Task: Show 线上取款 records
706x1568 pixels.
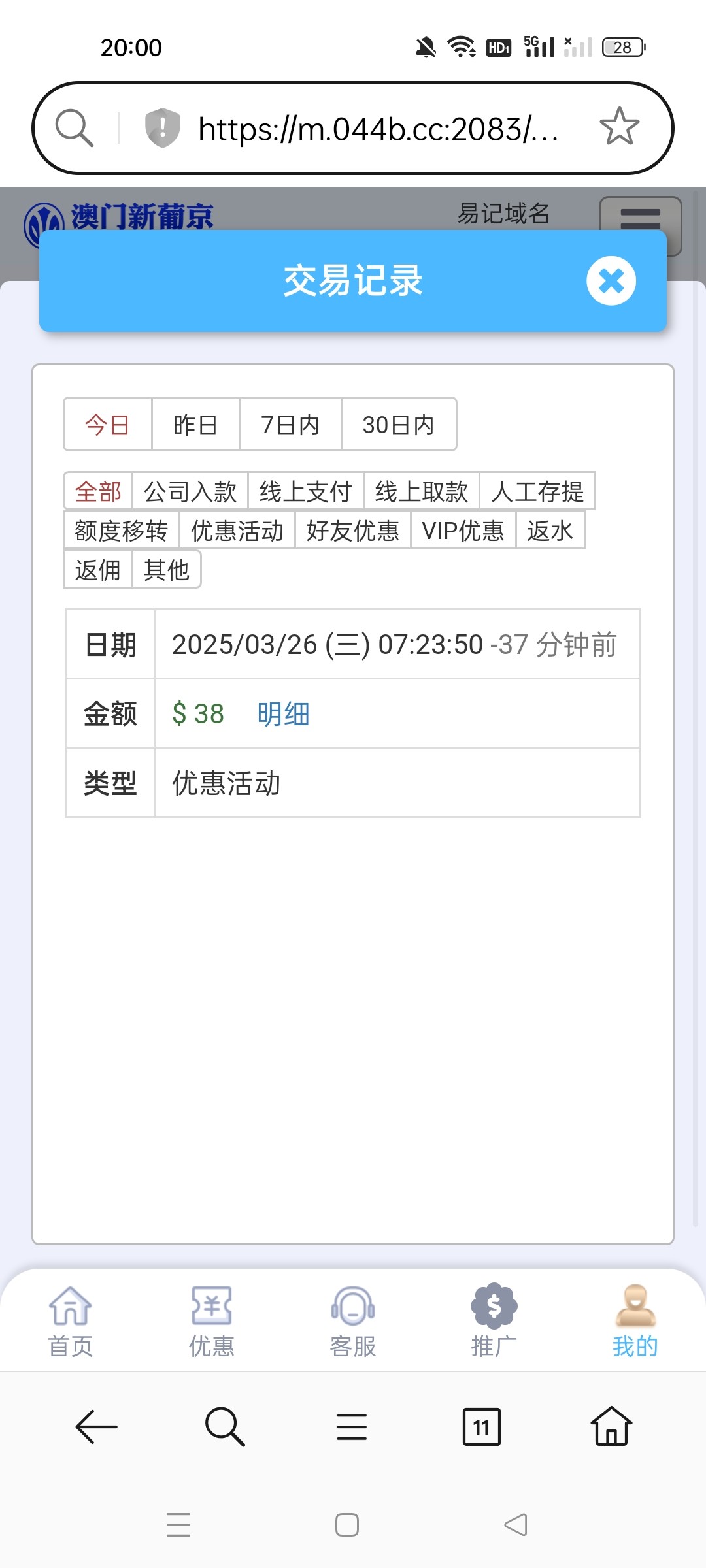Action: [x=421, y=491]
